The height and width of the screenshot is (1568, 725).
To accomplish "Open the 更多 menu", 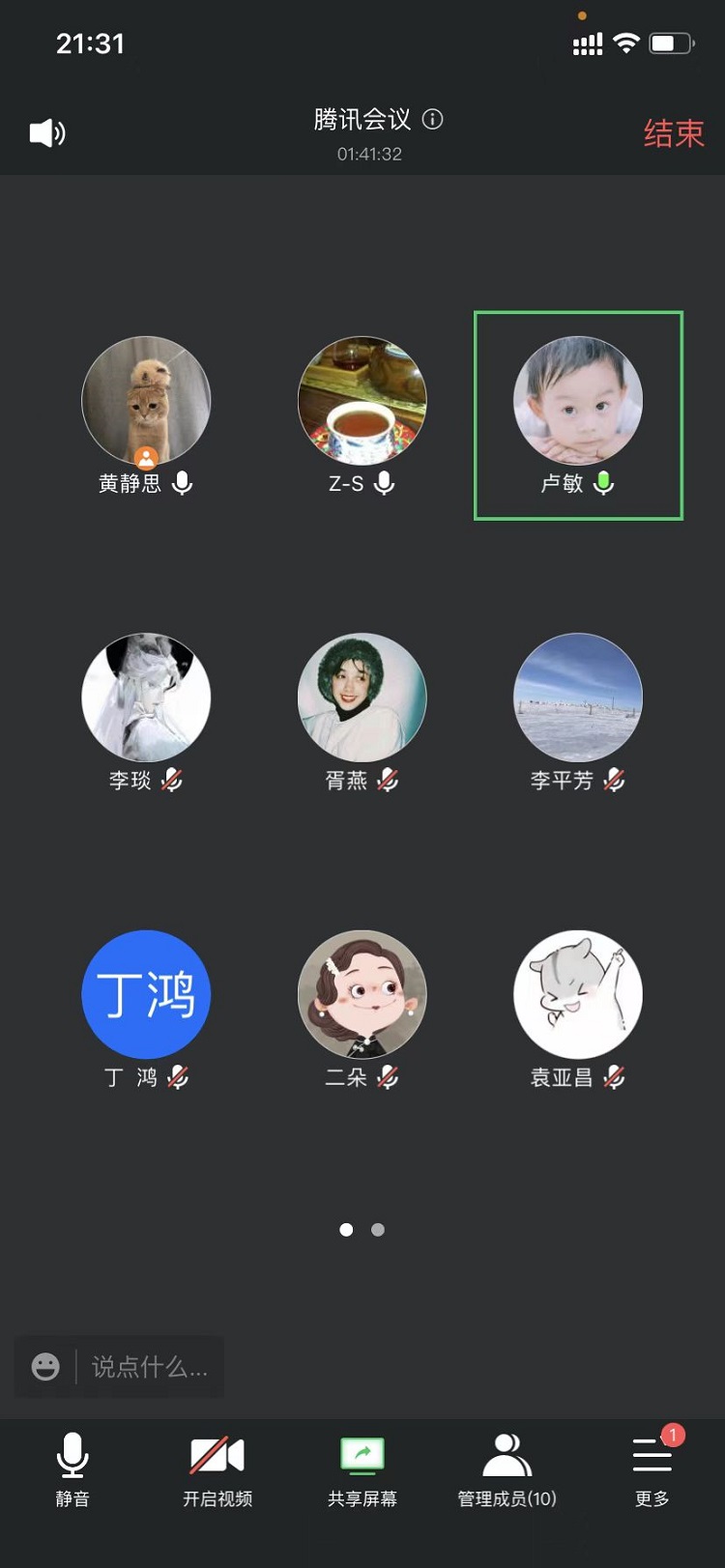I will pyautogui.click(x=652, y=1469).
